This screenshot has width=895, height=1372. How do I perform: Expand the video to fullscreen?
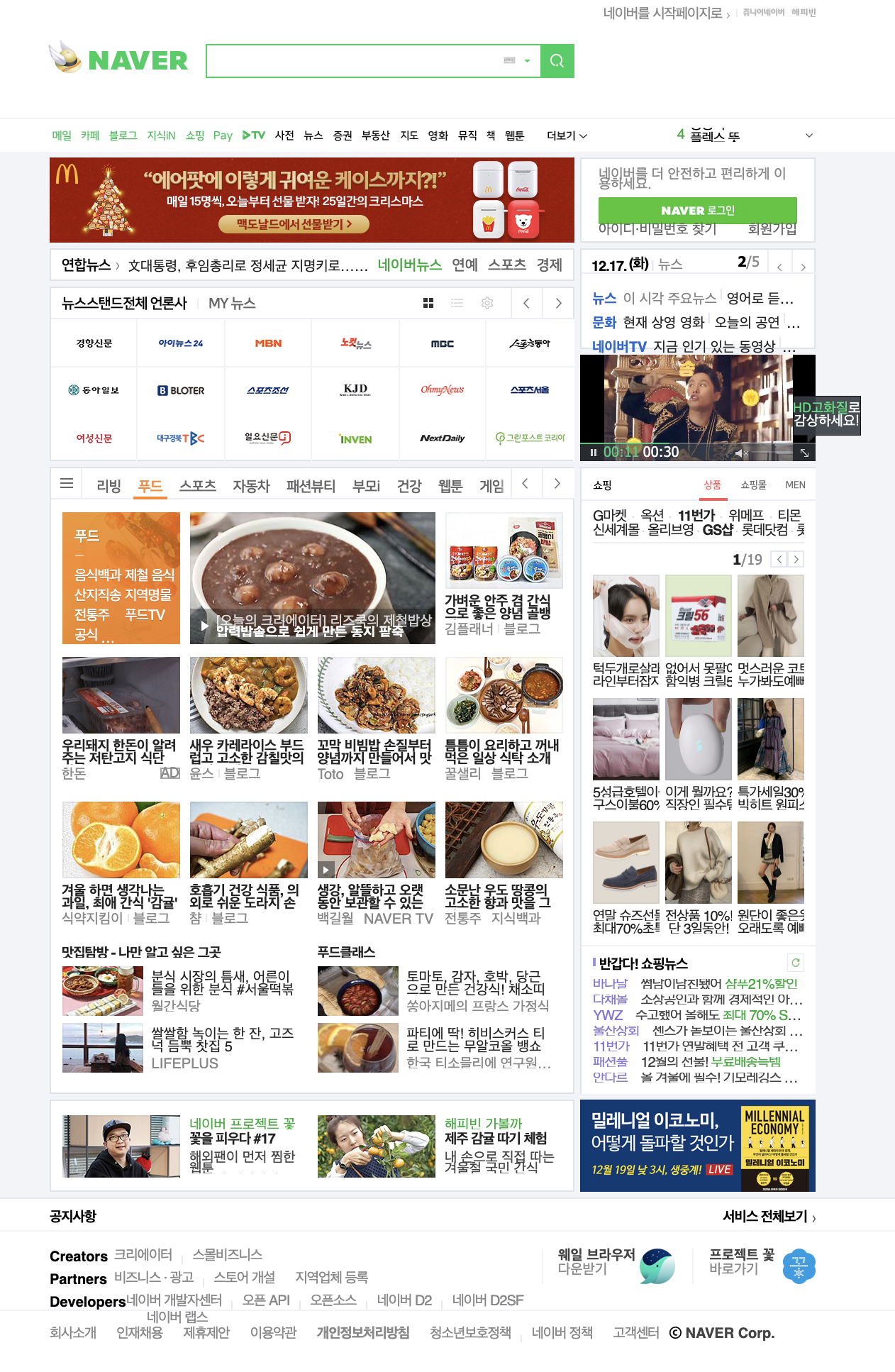[x=804, y=452]
